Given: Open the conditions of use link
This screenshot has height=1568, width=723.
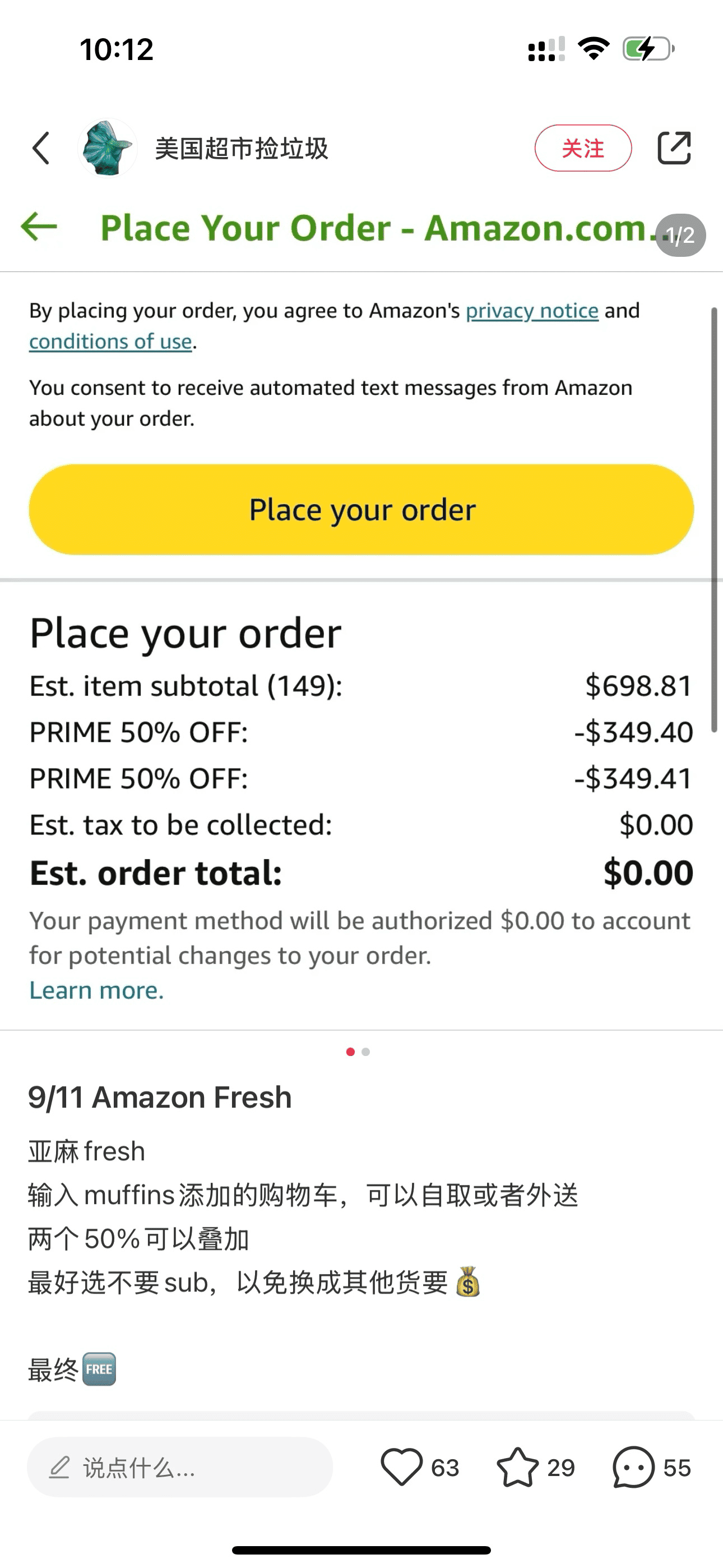Looking at the screenshot, I should 109,341.
